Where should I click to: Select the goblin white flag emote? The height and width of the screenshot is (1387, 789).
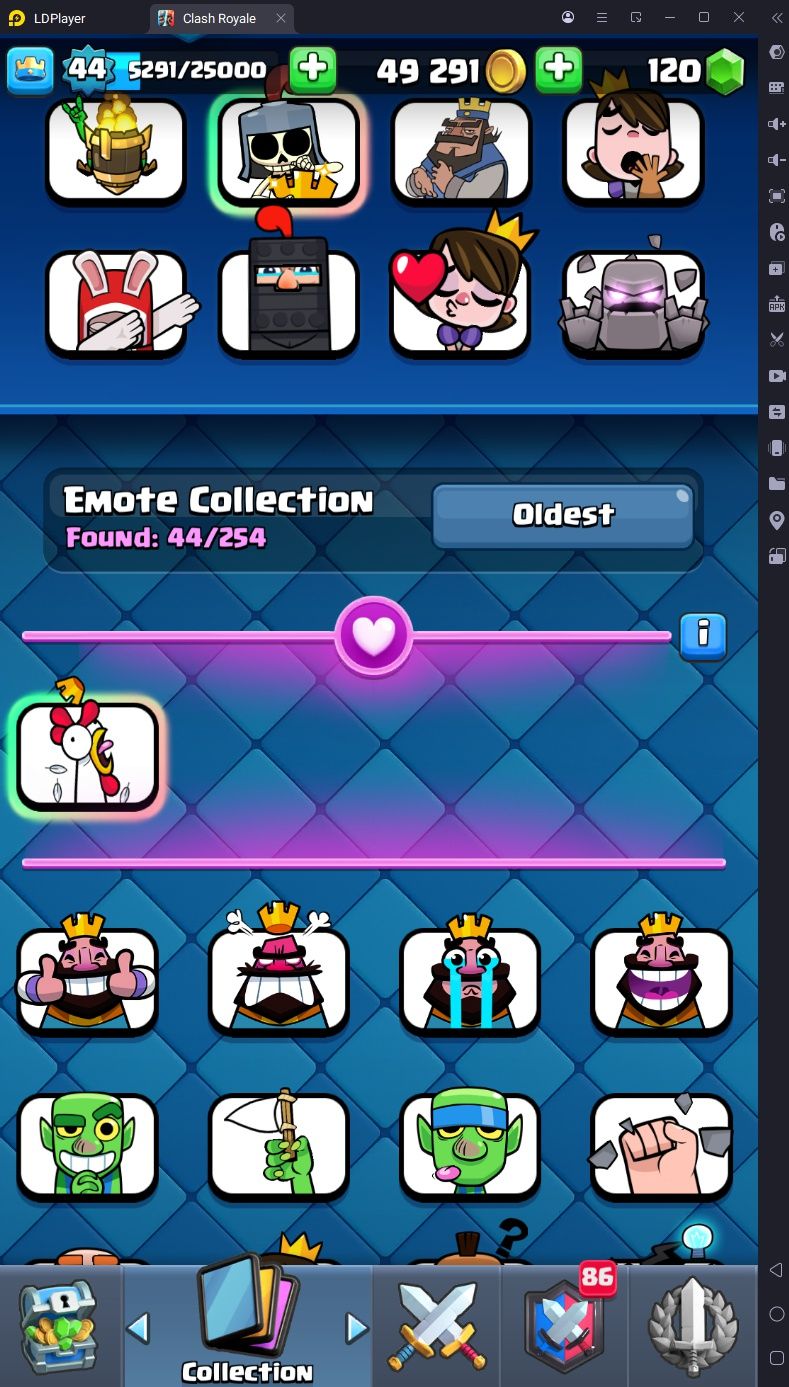coord(279,1147)
